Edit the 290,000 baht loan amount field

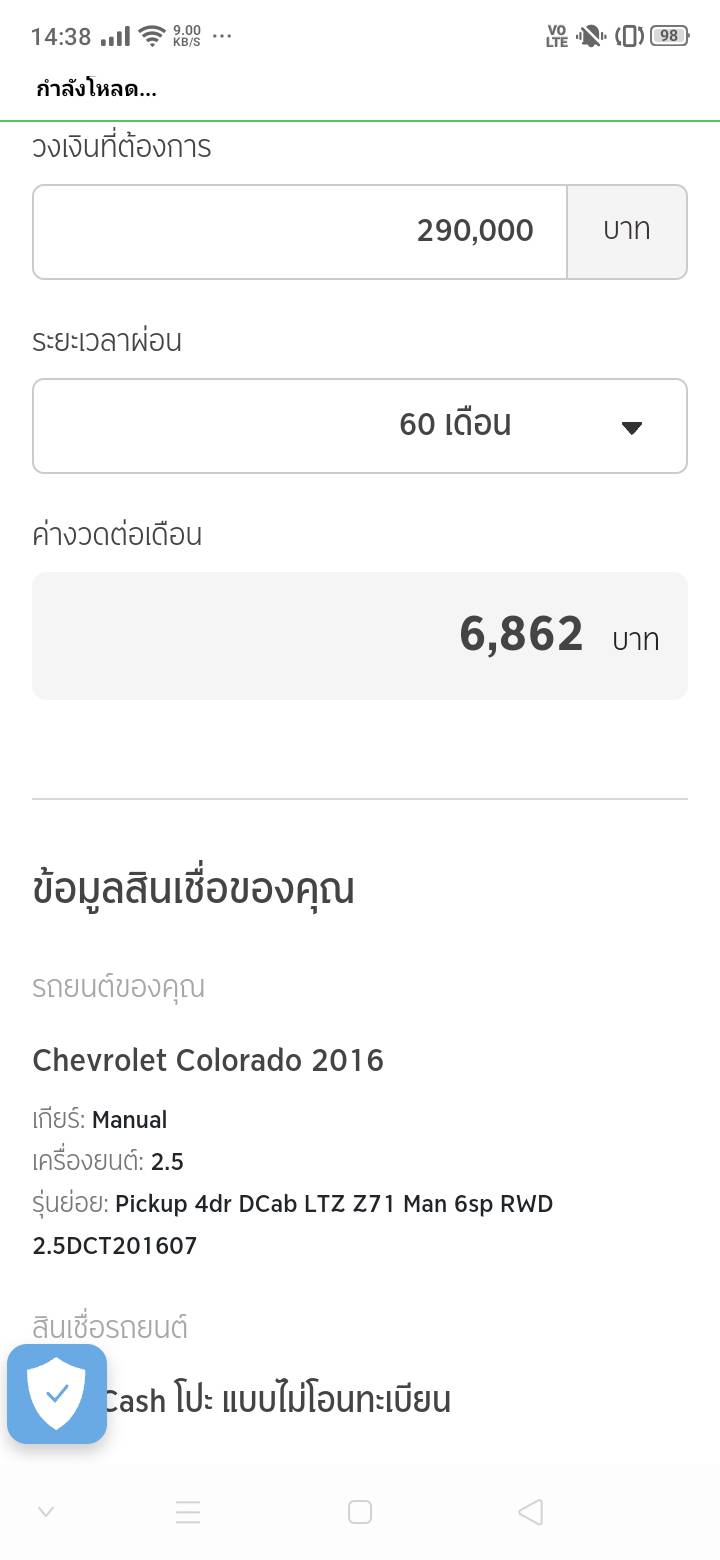pyautogui.click(x=300, y=231)
